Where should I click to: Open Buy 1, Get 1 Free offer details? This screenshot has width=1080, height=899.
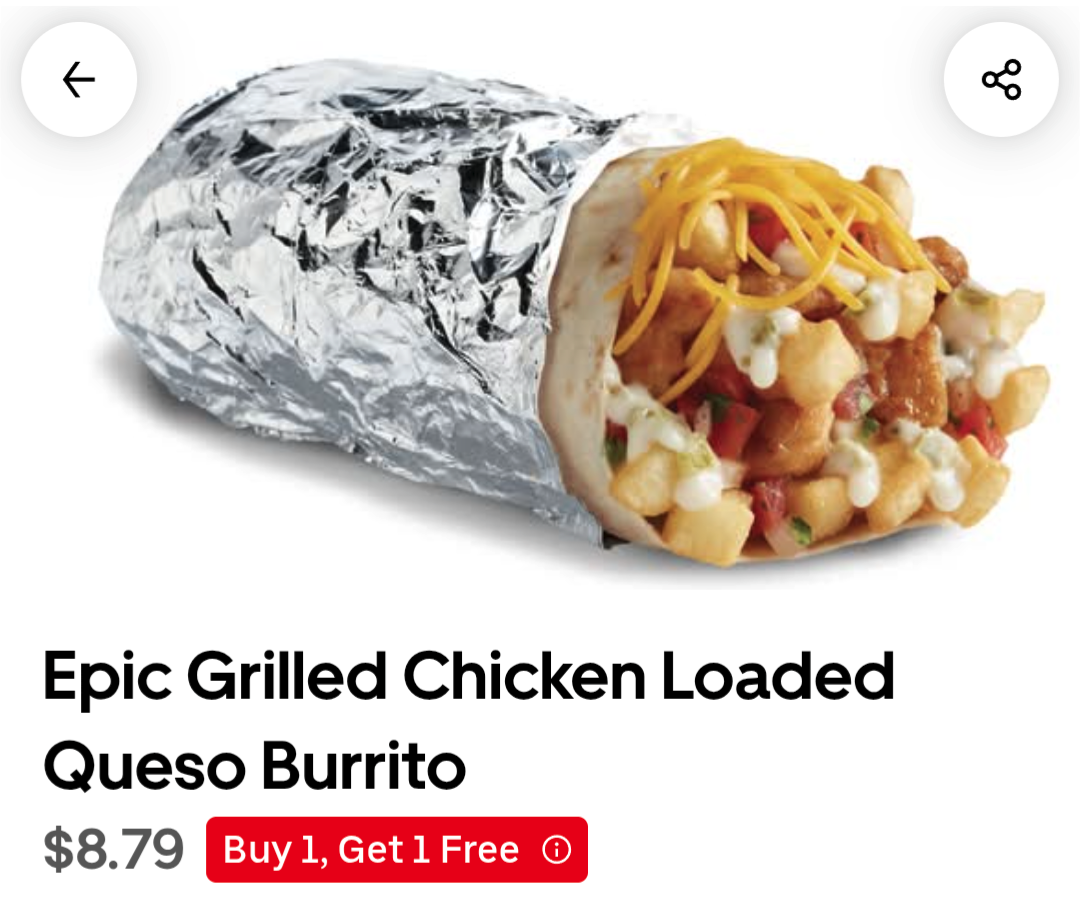[397, 849]
